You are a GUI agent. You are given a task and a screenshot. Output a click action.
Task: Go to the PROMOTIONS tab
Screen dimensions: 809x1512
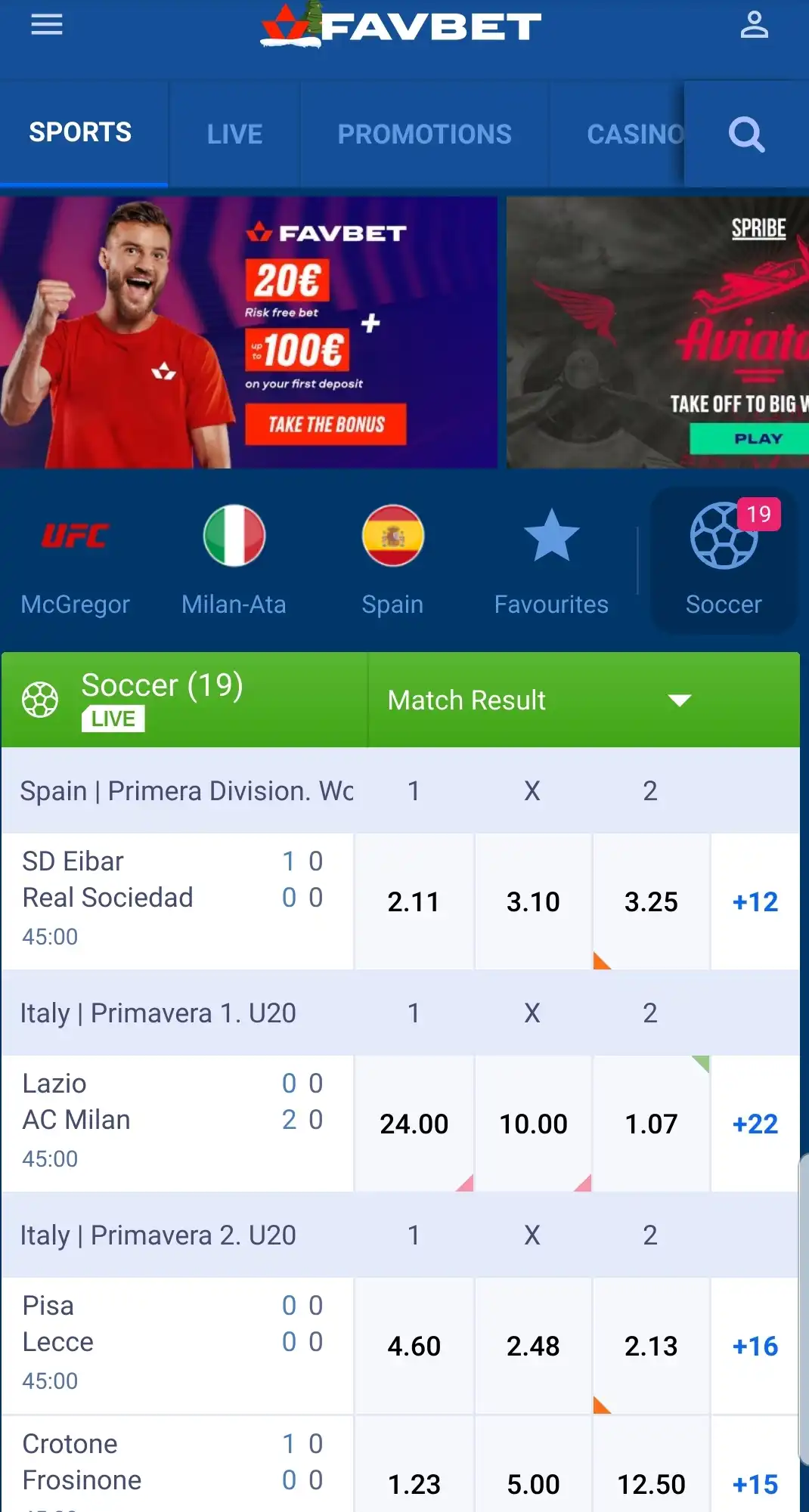click(x=424, y=135)
